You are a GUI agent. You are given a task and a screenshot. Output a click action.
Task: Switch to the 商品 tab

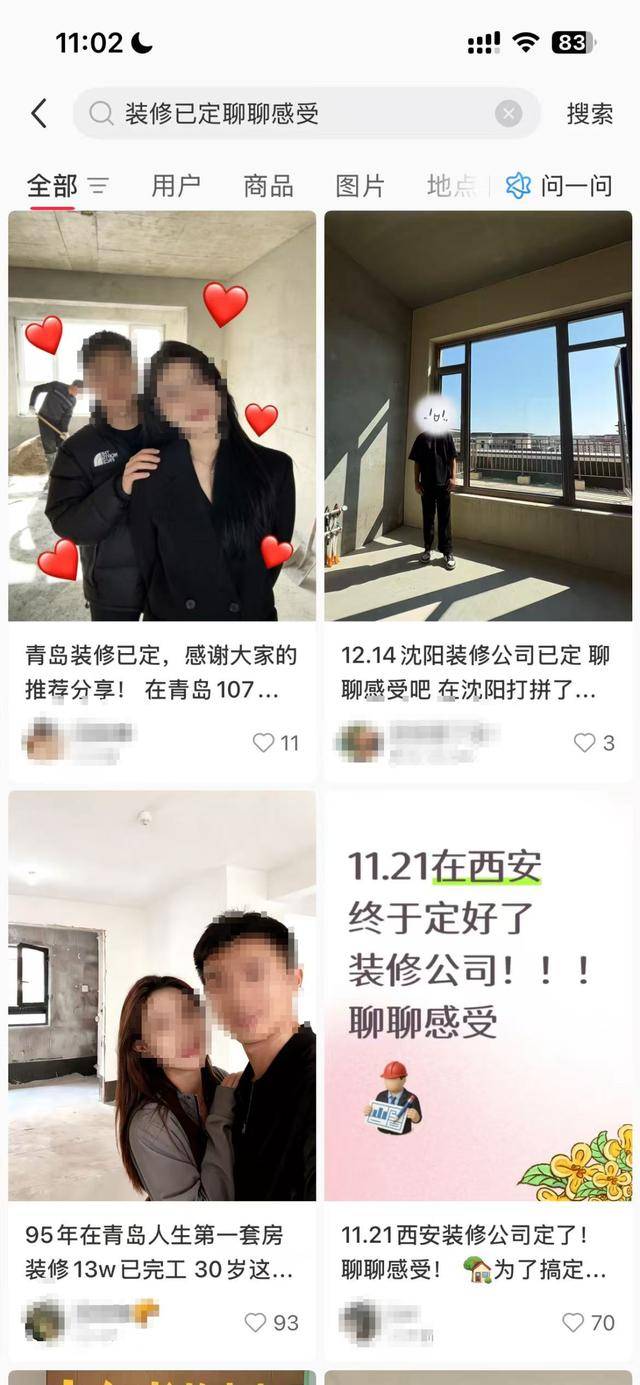coord(268,186)
